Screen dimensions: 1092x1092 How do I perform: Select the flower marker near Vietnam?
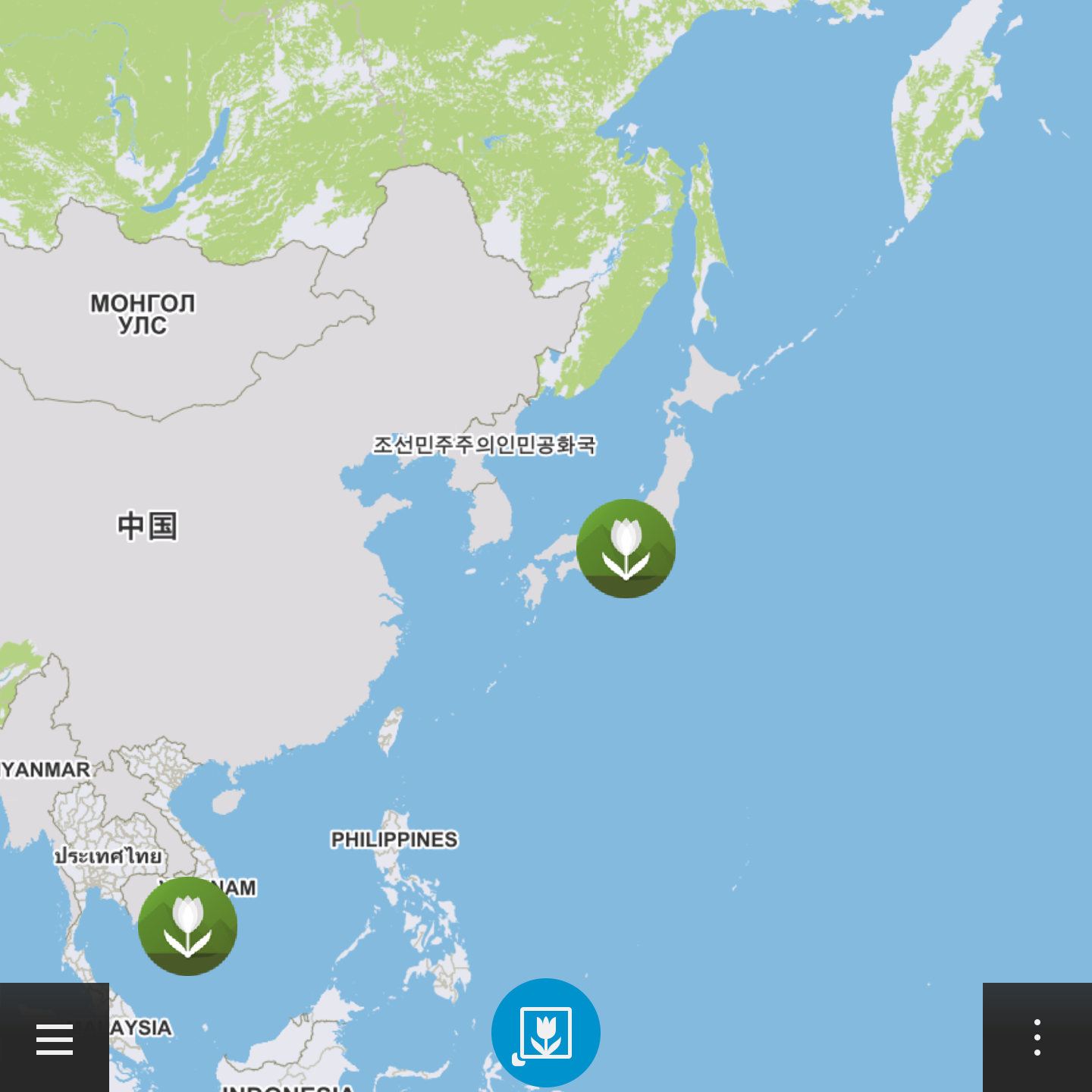click(x=187, y=926)
